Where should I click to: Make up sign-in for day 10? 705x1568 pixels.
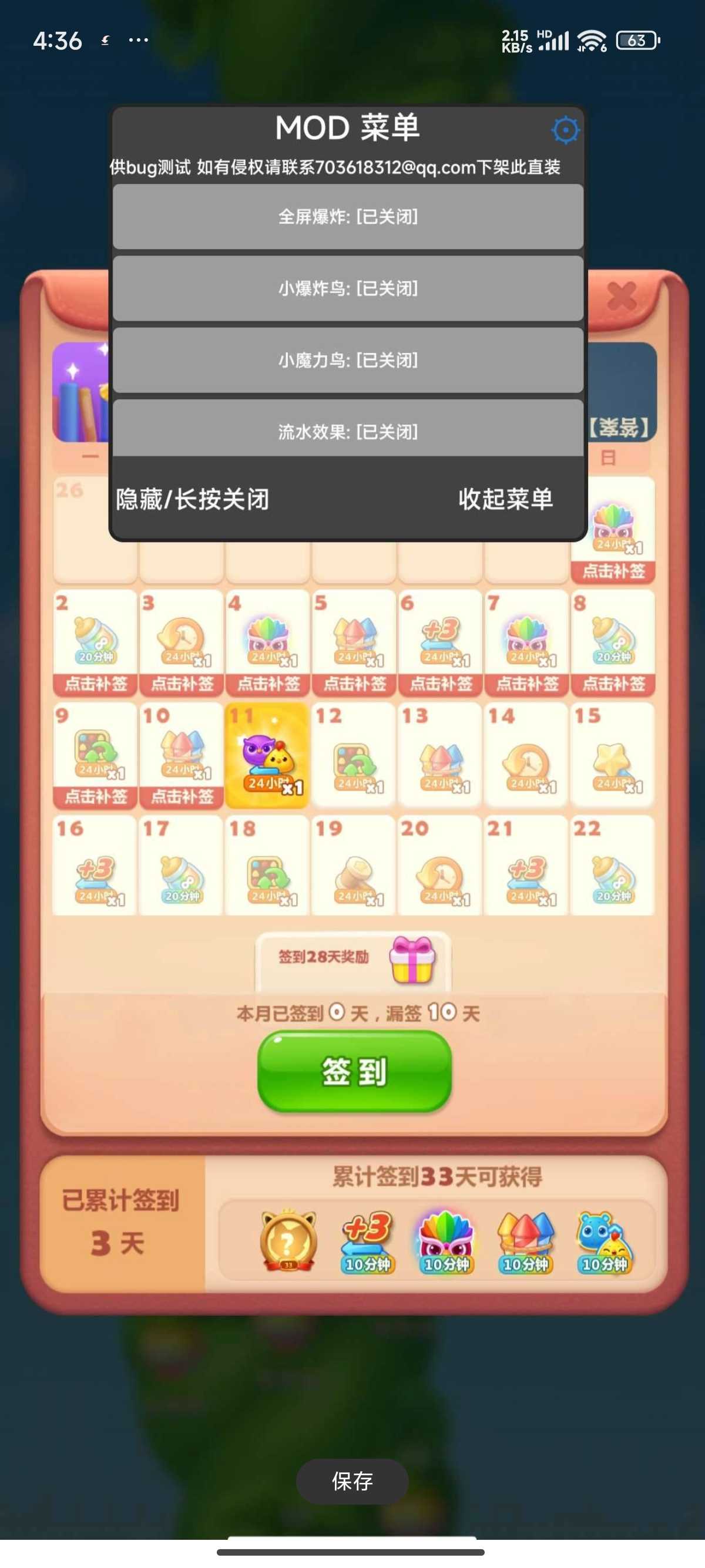click(x=182, y=796)
